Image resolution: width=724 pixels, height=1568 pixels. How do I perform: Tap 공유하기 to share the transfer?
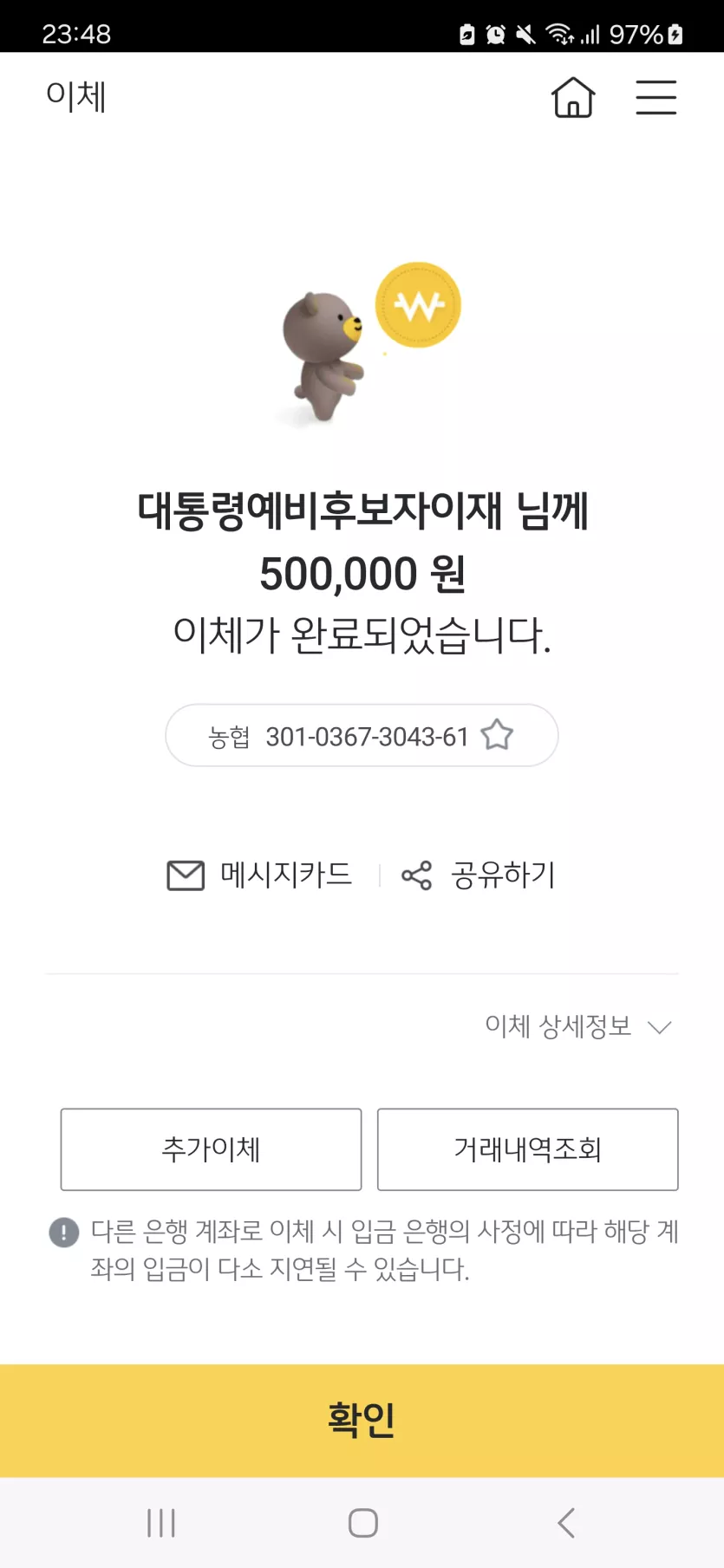coord(479,875)
